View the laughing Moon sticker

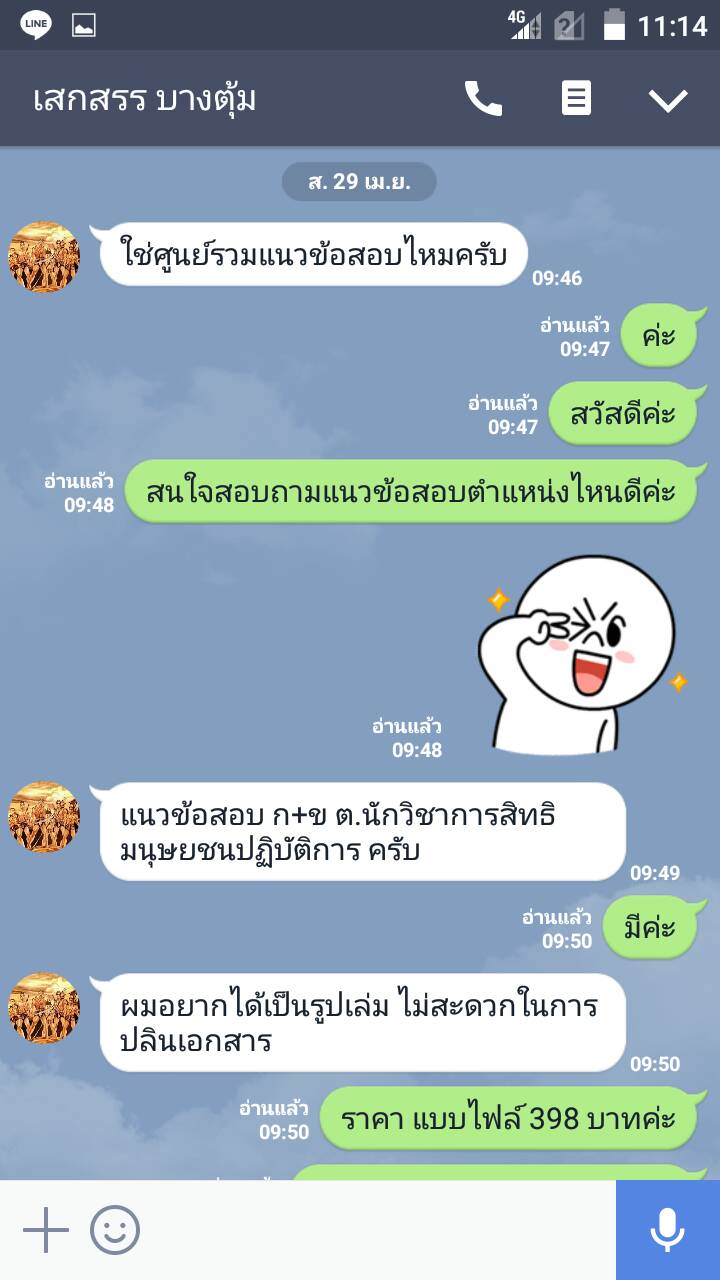pos(579,655)
